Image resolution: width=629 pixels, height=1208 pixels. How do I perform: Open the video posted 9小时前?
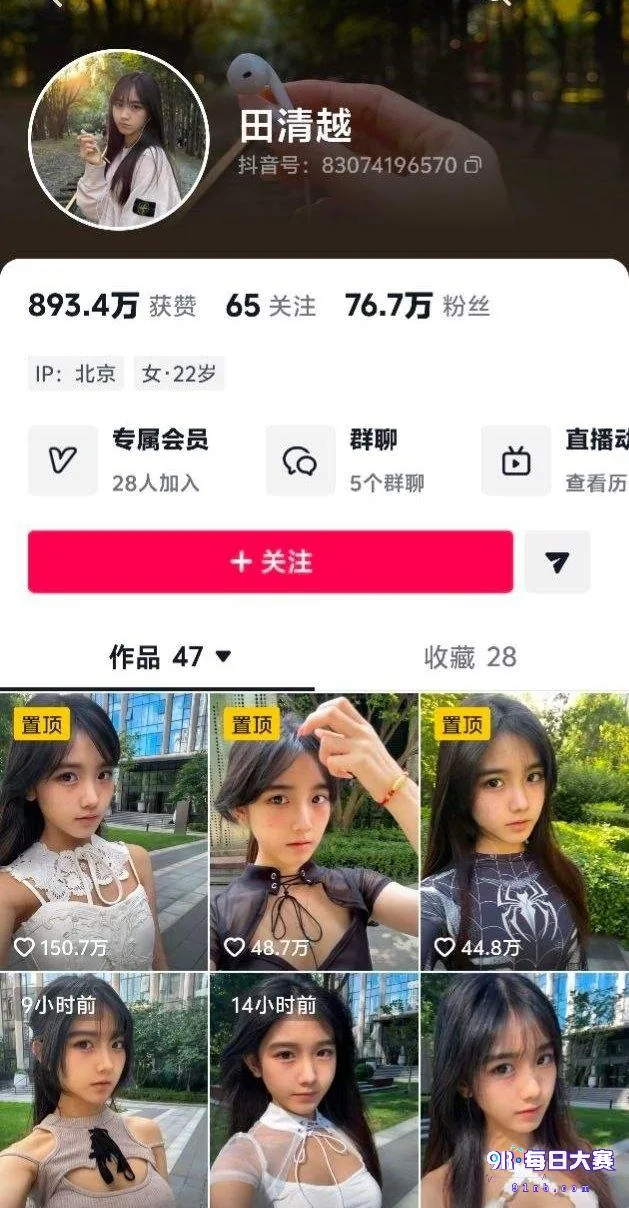tap(104, 1090)
